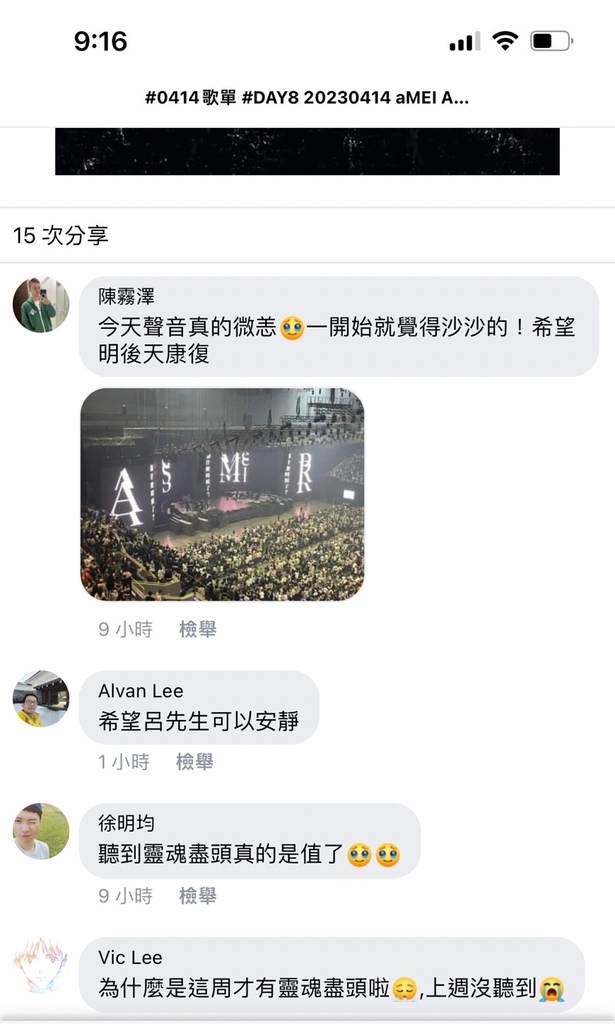Tap 徐明均's profile avatar
Viewport: 615px width, 1024px height.
click(41, 831)
